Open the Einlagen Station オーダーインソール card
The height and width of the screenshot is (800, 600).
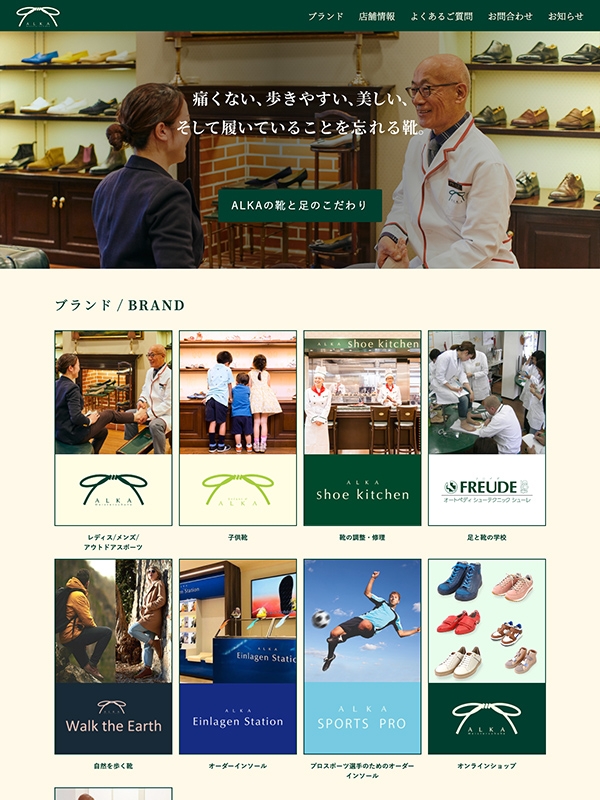click(238, 655)
